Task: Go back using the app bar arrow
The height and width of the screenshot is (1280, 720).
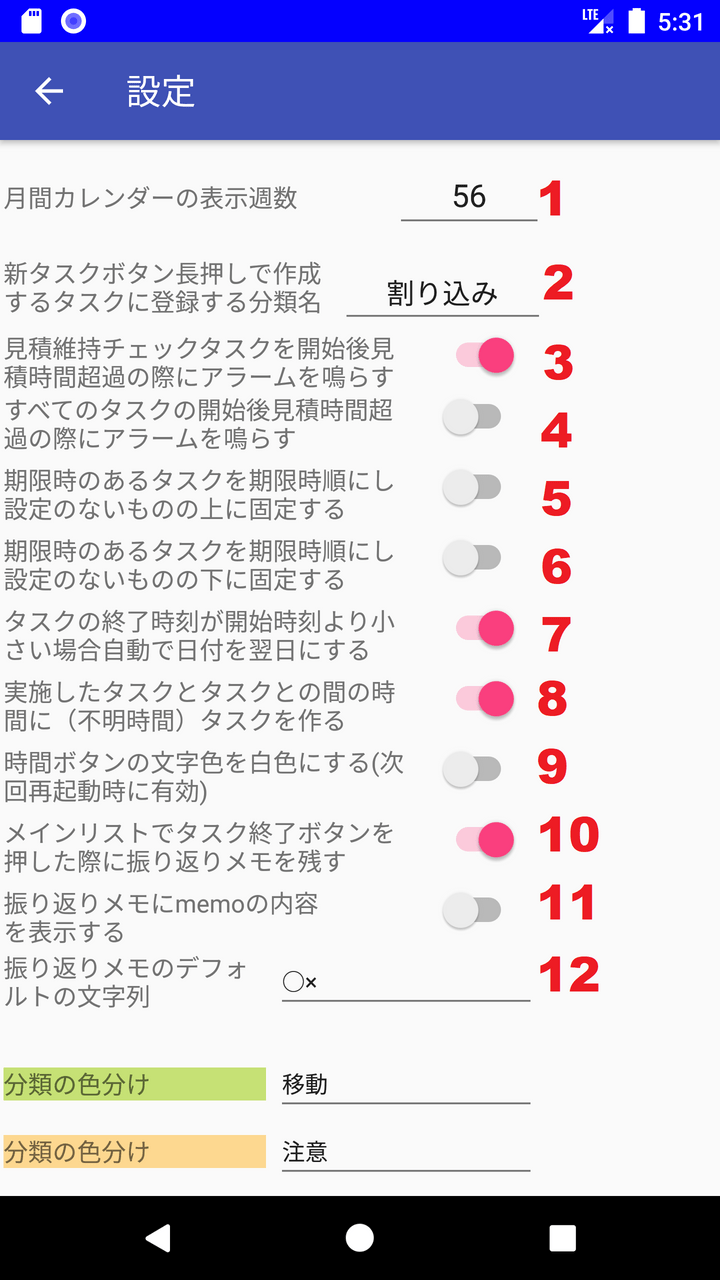Action: 49,91
